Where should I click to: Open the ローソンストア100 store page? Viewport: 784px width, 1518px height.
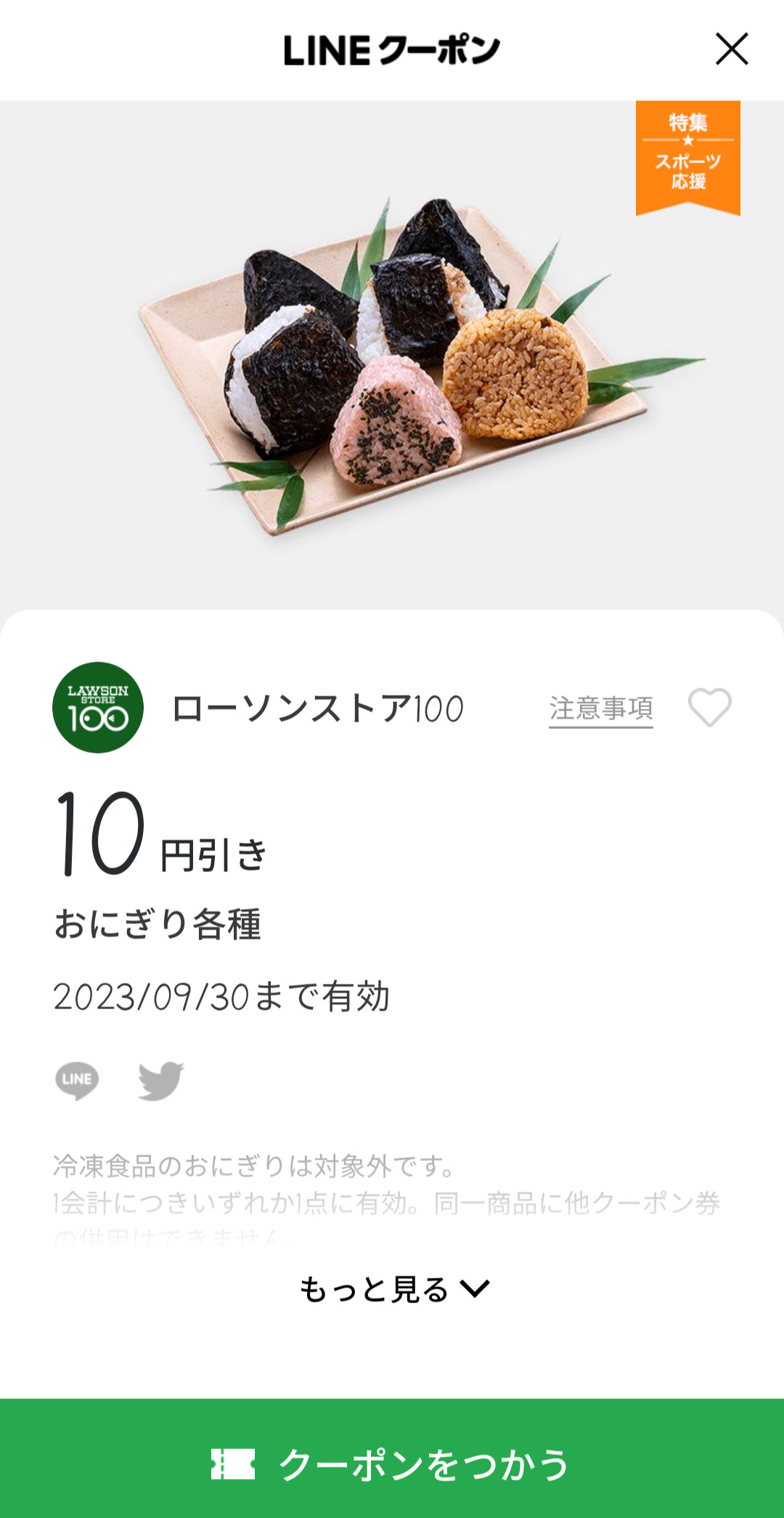point(317,709)
